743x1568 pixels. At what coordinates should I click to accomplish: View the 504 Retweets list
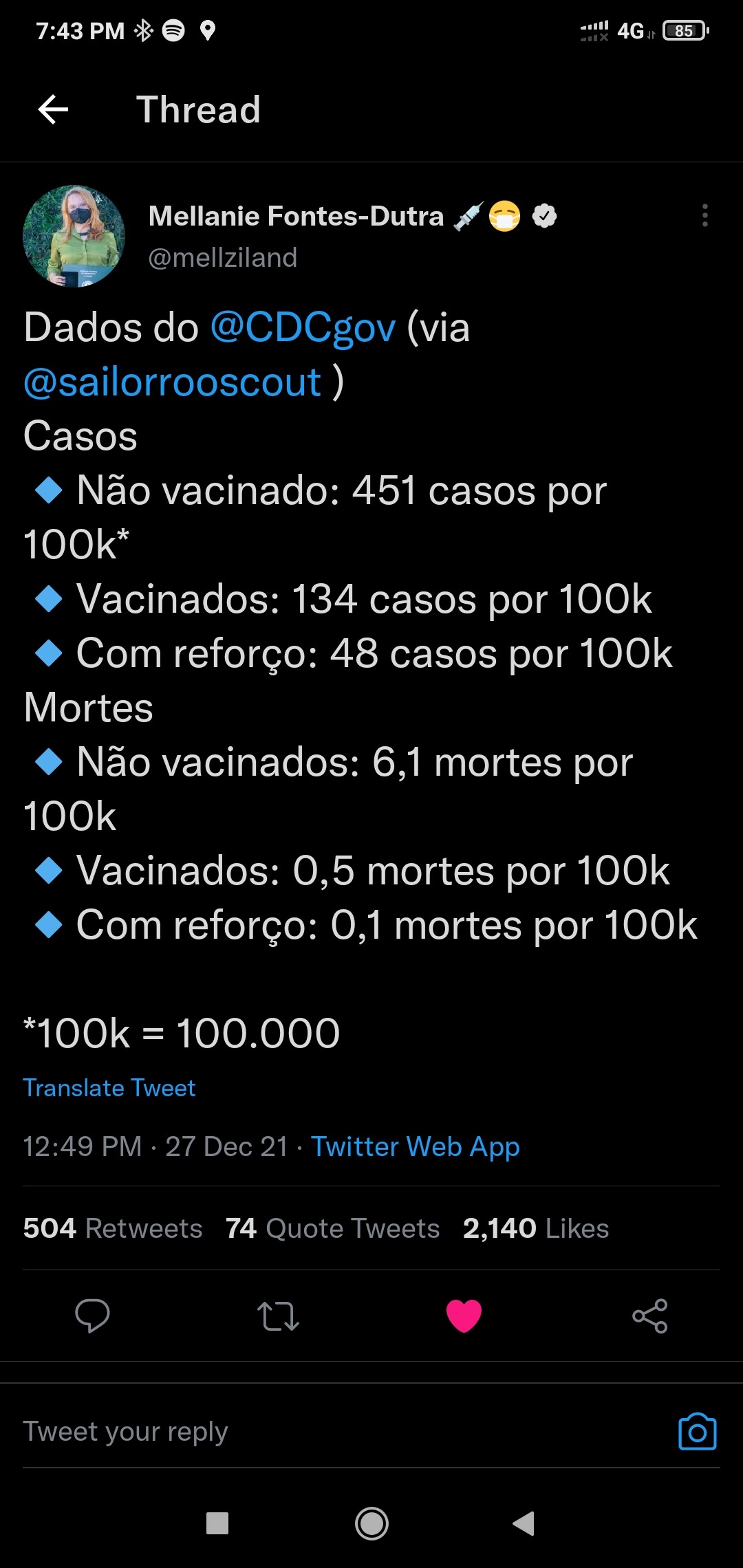[x=113, y=1228]
